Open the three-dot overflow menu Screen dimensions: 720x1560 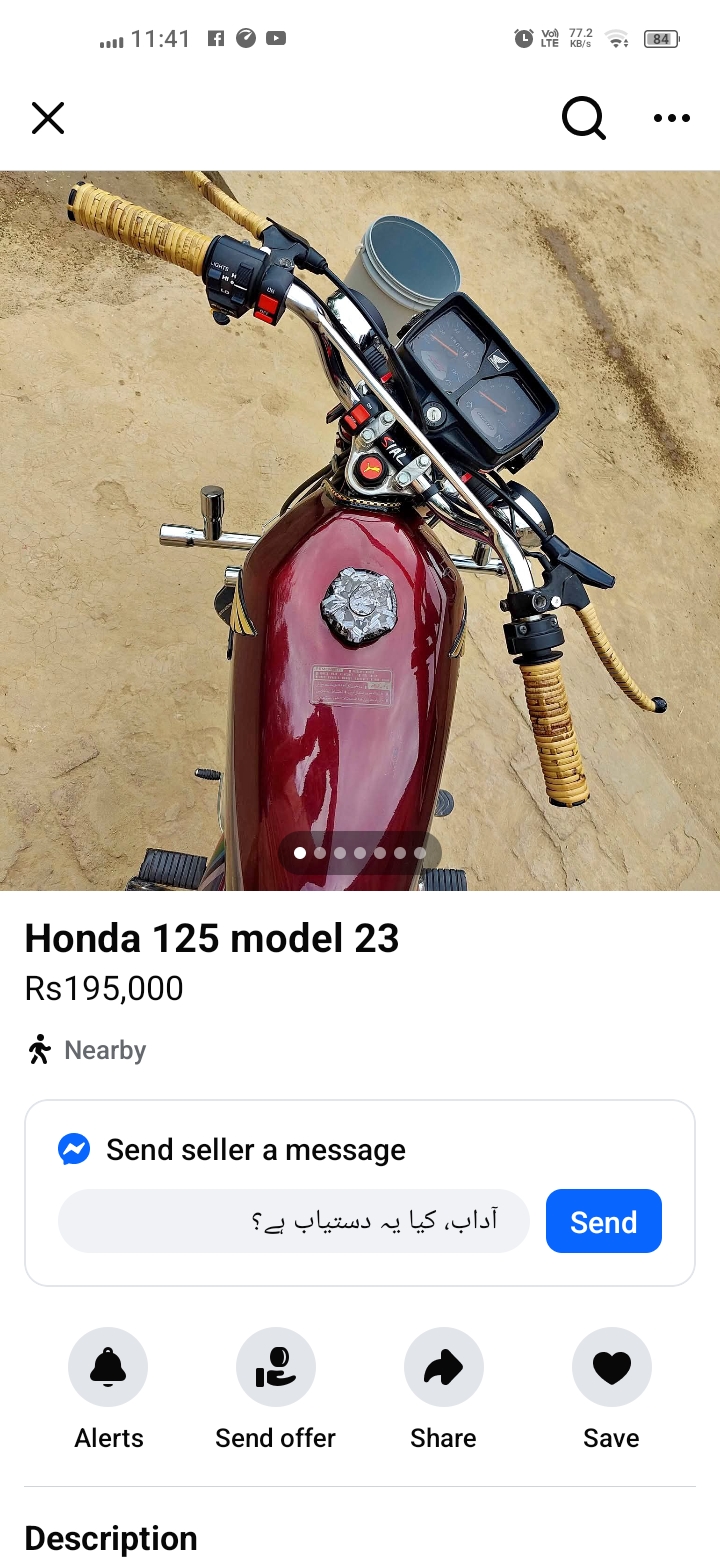671,118
